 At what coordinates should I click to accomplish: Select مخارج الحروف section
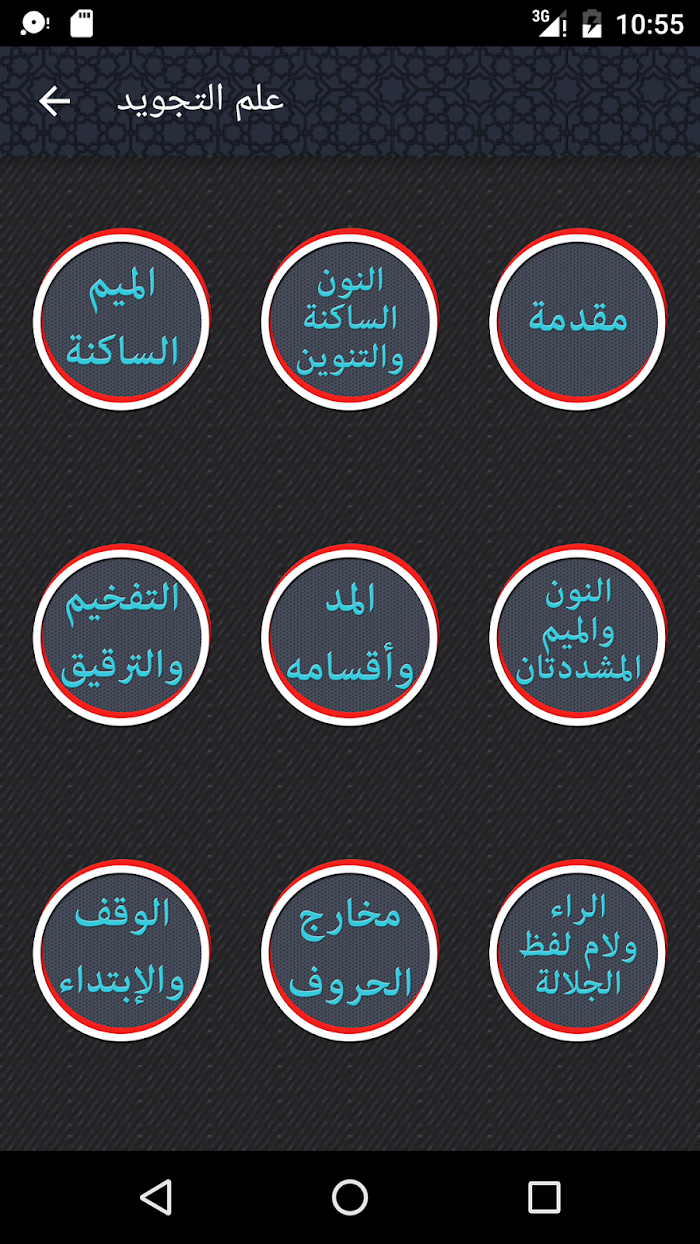click(350, 951)
